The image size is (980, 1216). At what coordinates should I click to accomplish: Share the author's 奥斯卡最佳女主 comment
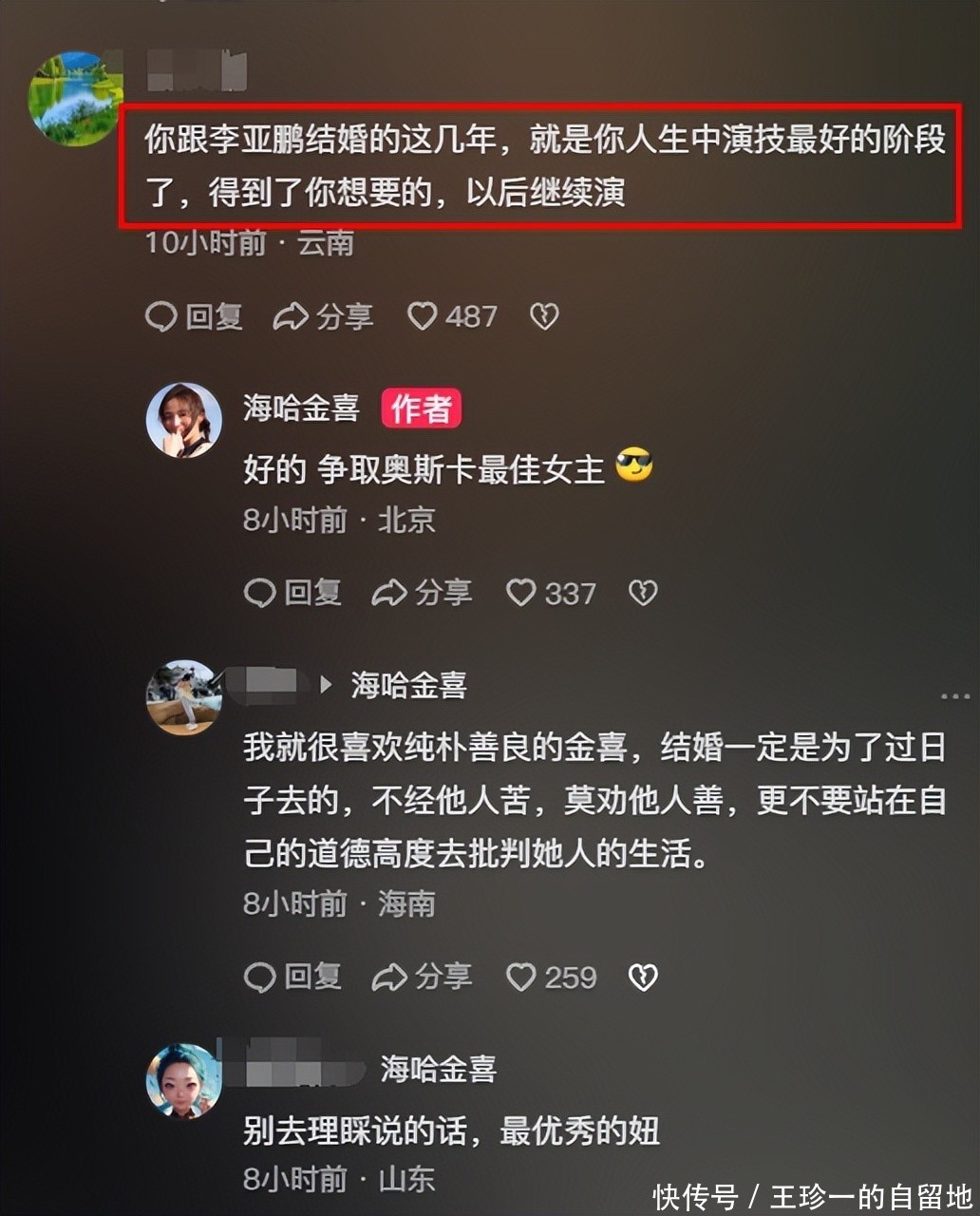[422, 593]
